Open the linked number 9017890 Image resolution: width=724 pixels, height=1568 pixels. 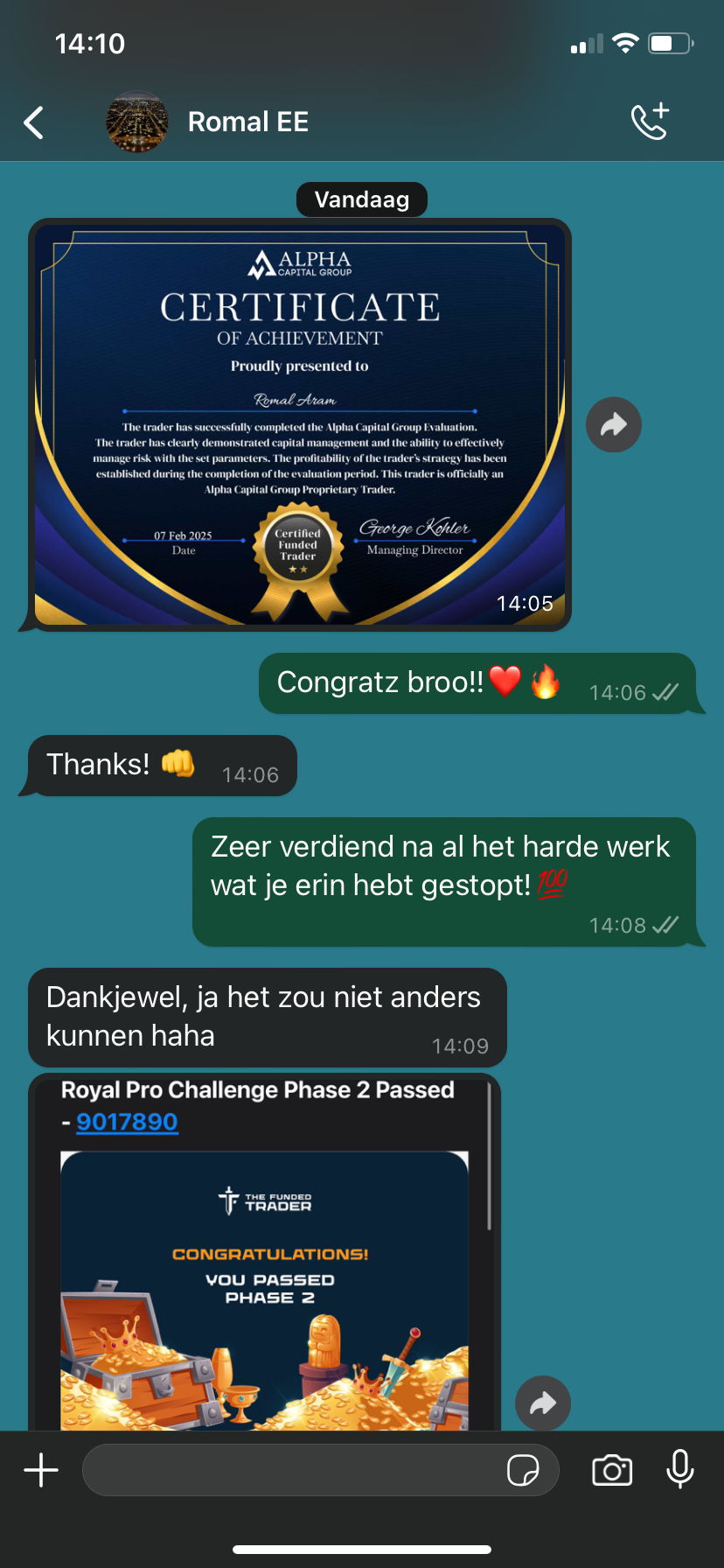click(127, 1122)
